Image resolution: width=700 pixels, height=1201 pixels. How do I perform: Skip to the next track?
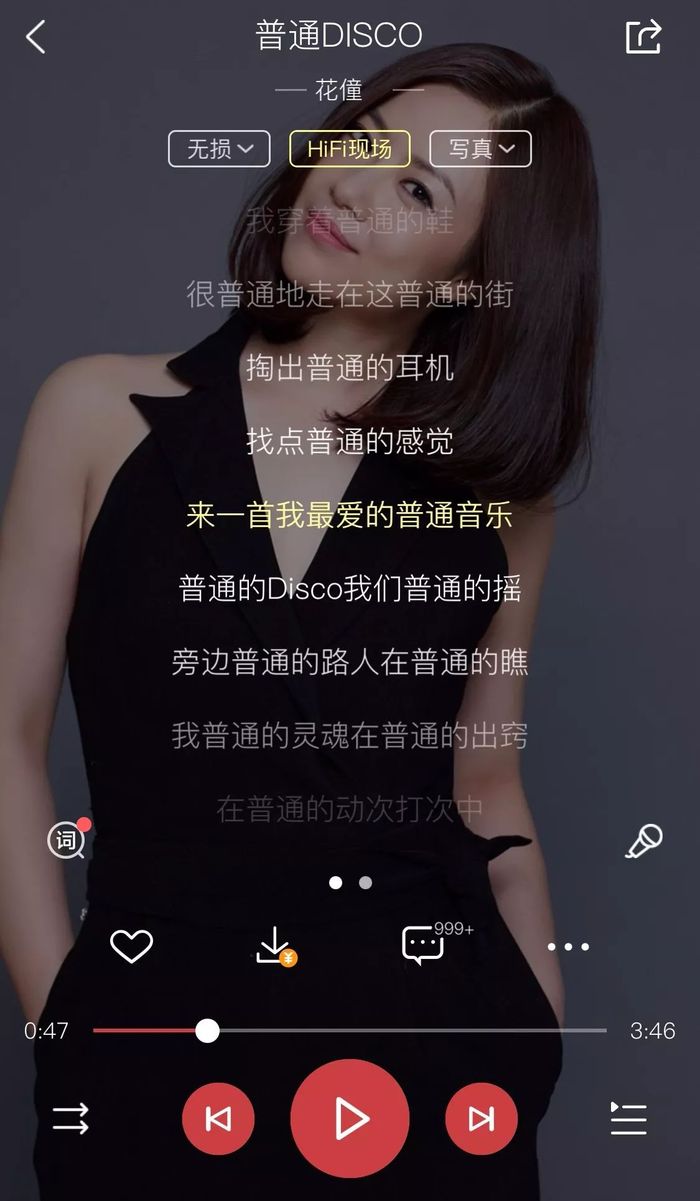point(482,1119)
